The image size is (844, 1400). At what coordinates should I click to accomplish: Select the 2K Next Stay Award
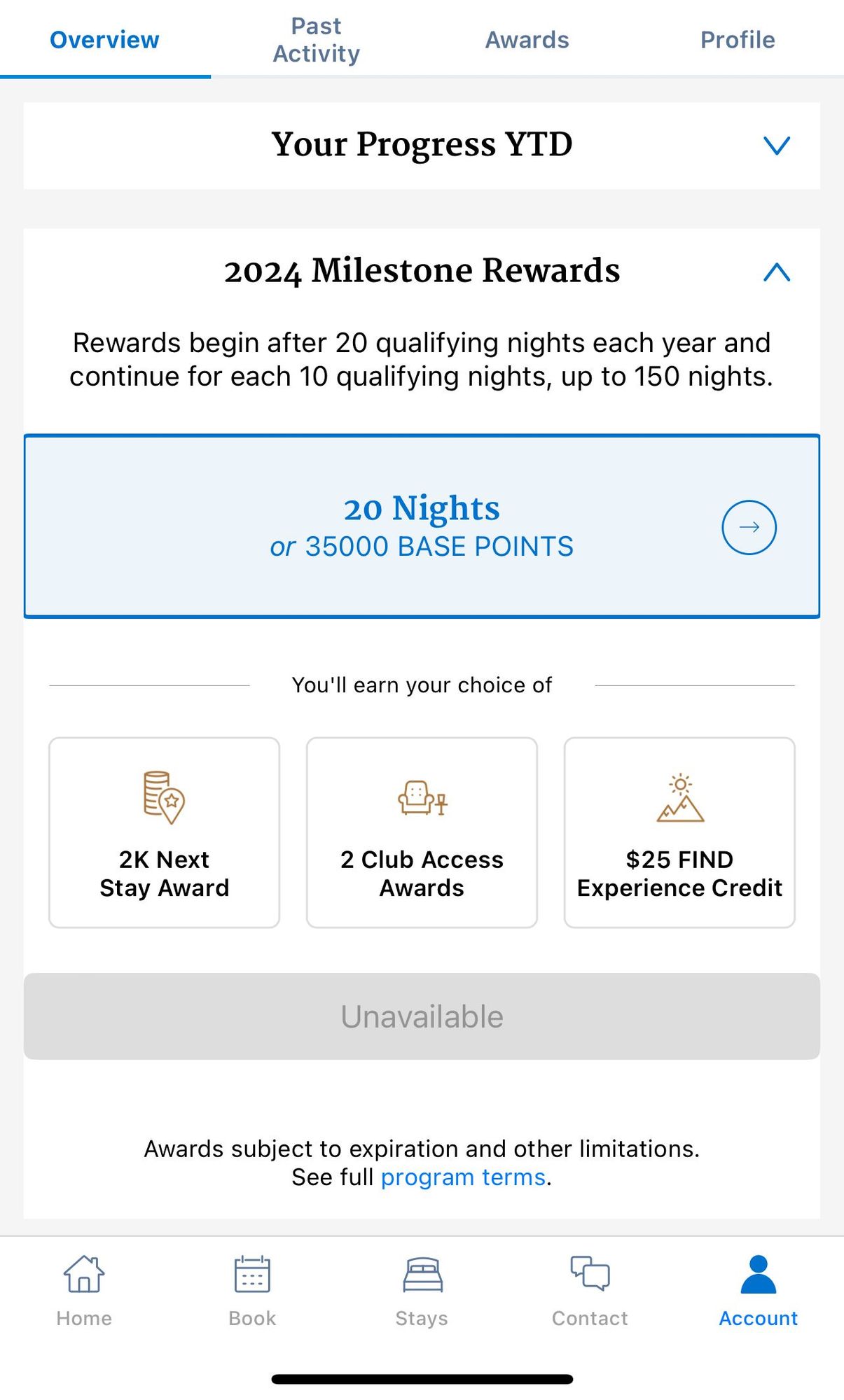(x=164, y=832)
